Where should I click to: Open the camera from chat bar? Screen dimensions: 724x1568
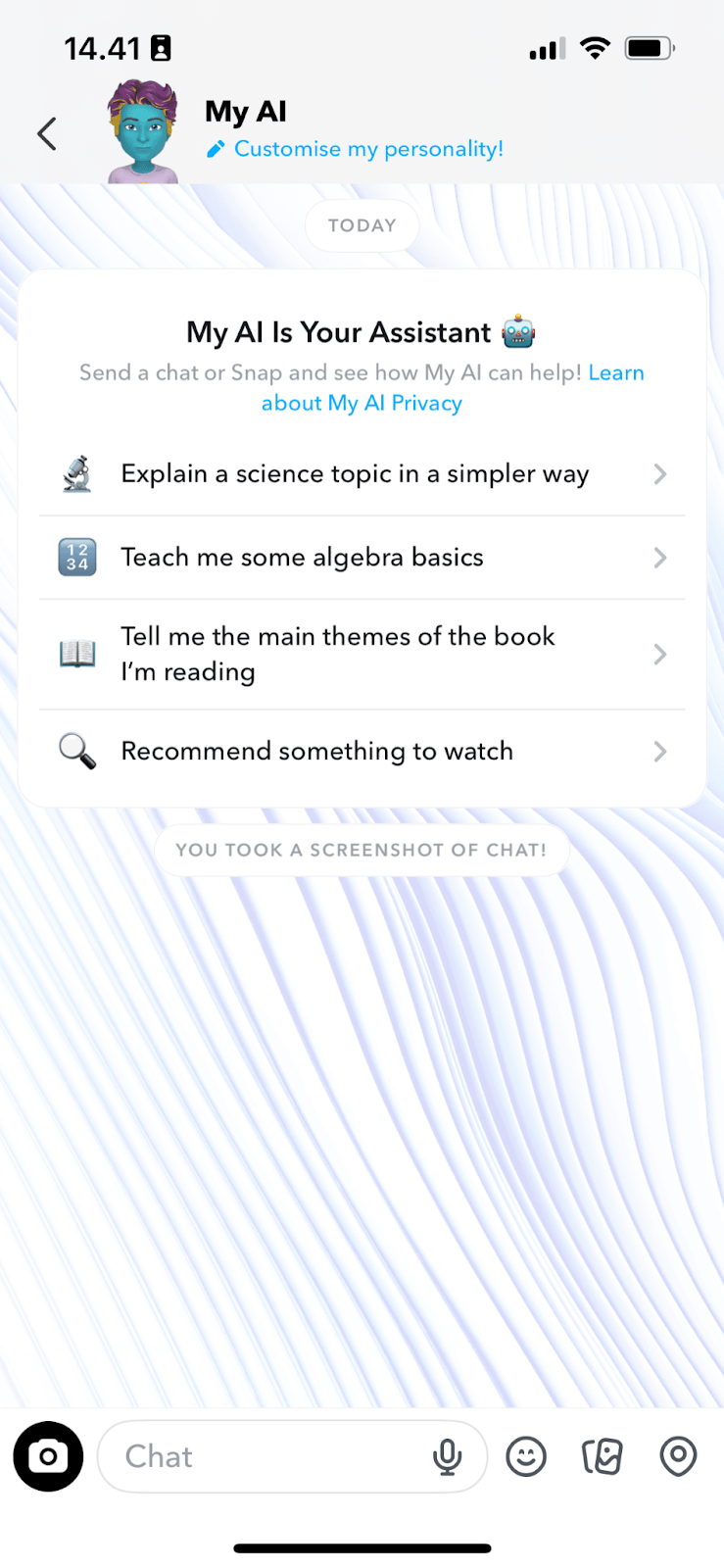click(x=48, y=1456)
